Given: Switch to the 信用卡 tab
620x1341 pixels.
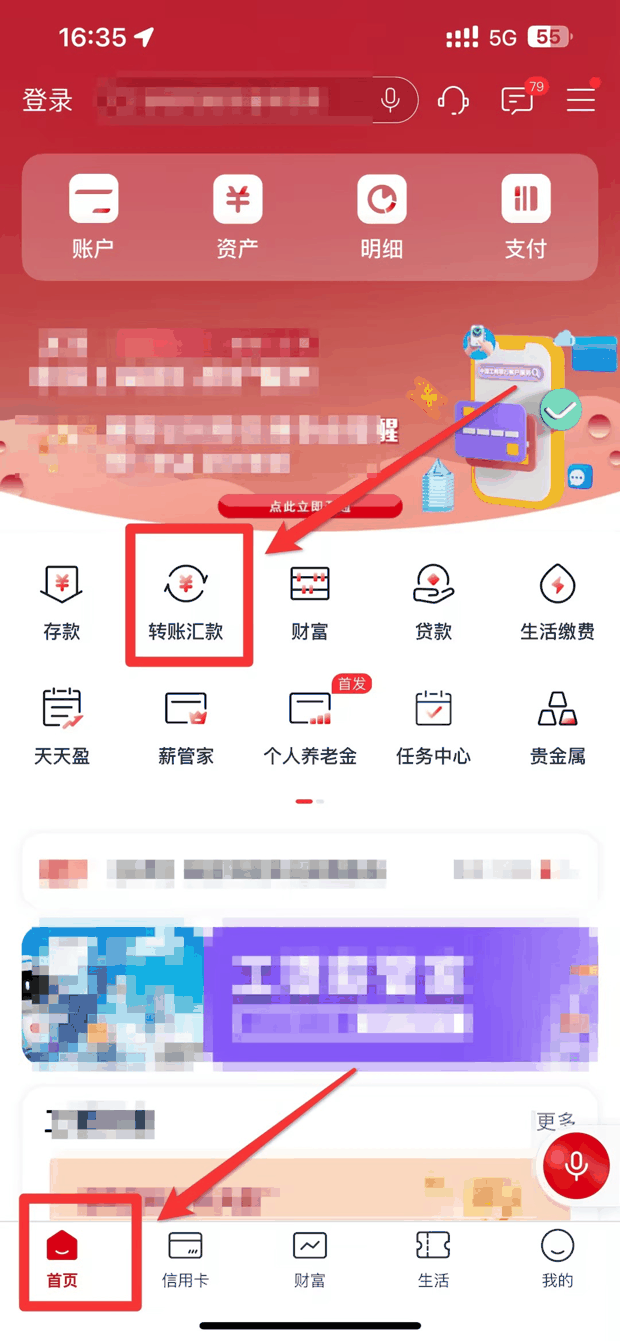Looking at the screenshot, I should 186,1259.
